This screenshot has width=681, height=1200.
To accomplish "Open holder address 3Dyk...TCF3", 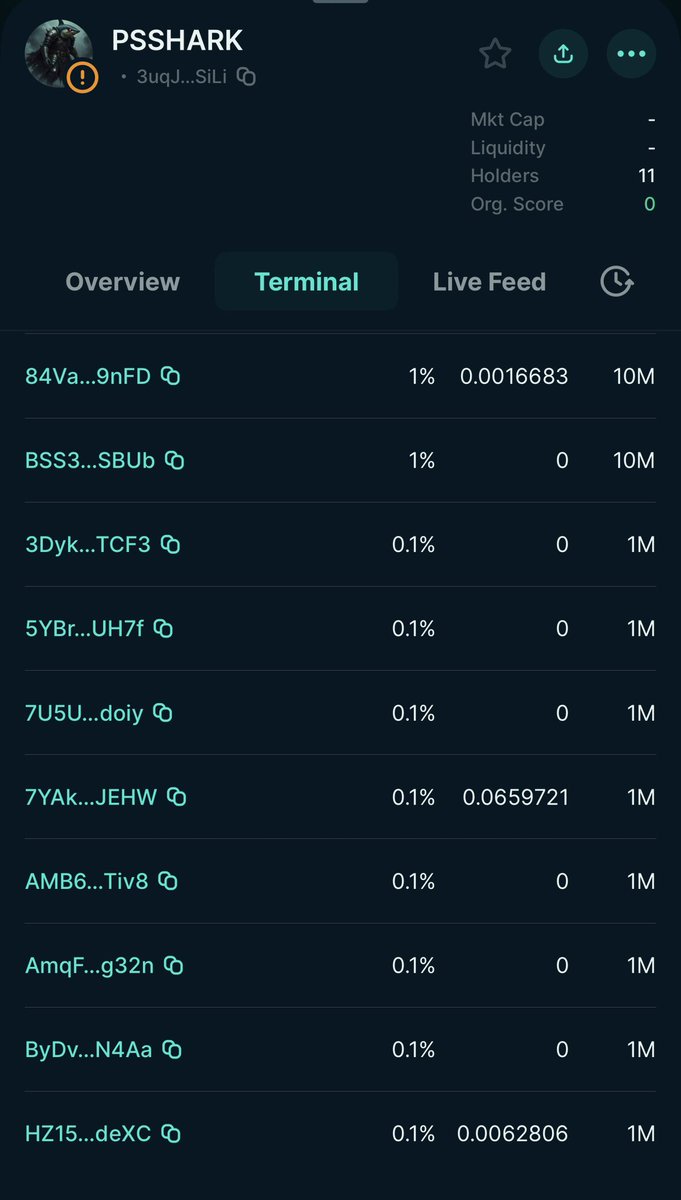I will 88,544.
